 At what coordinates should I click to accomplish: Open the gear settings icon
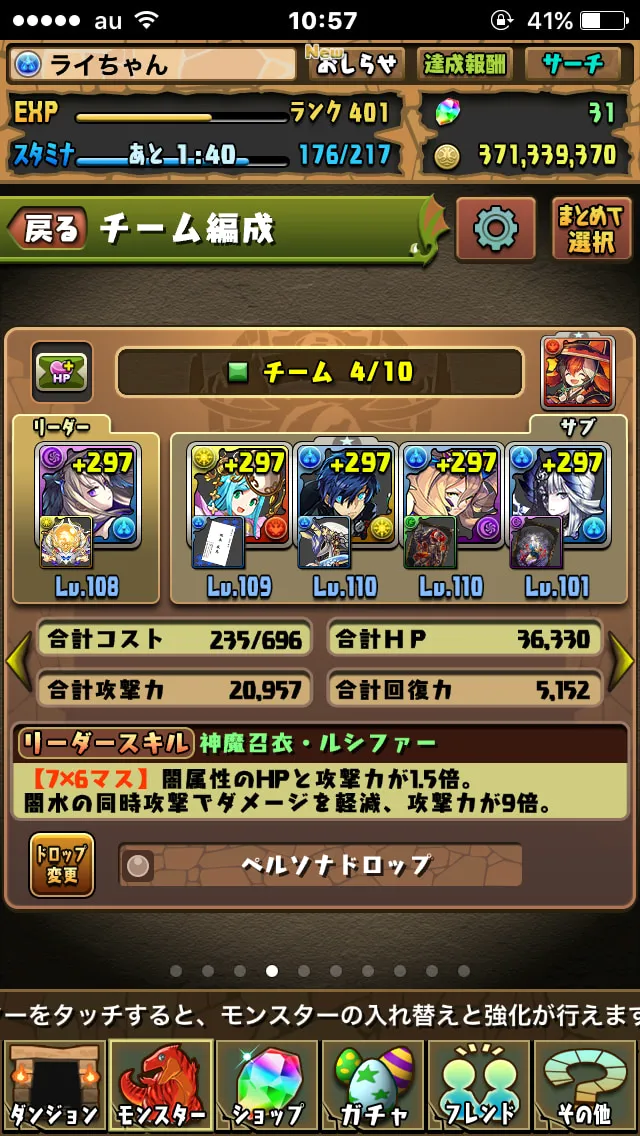click(x=496, y=229)
